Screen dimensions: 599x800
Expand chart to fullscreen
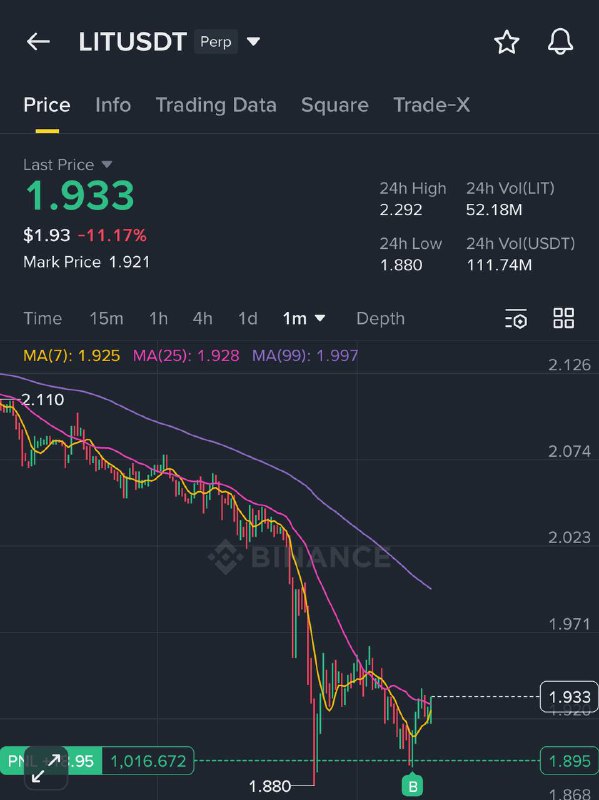pos(46,768)
